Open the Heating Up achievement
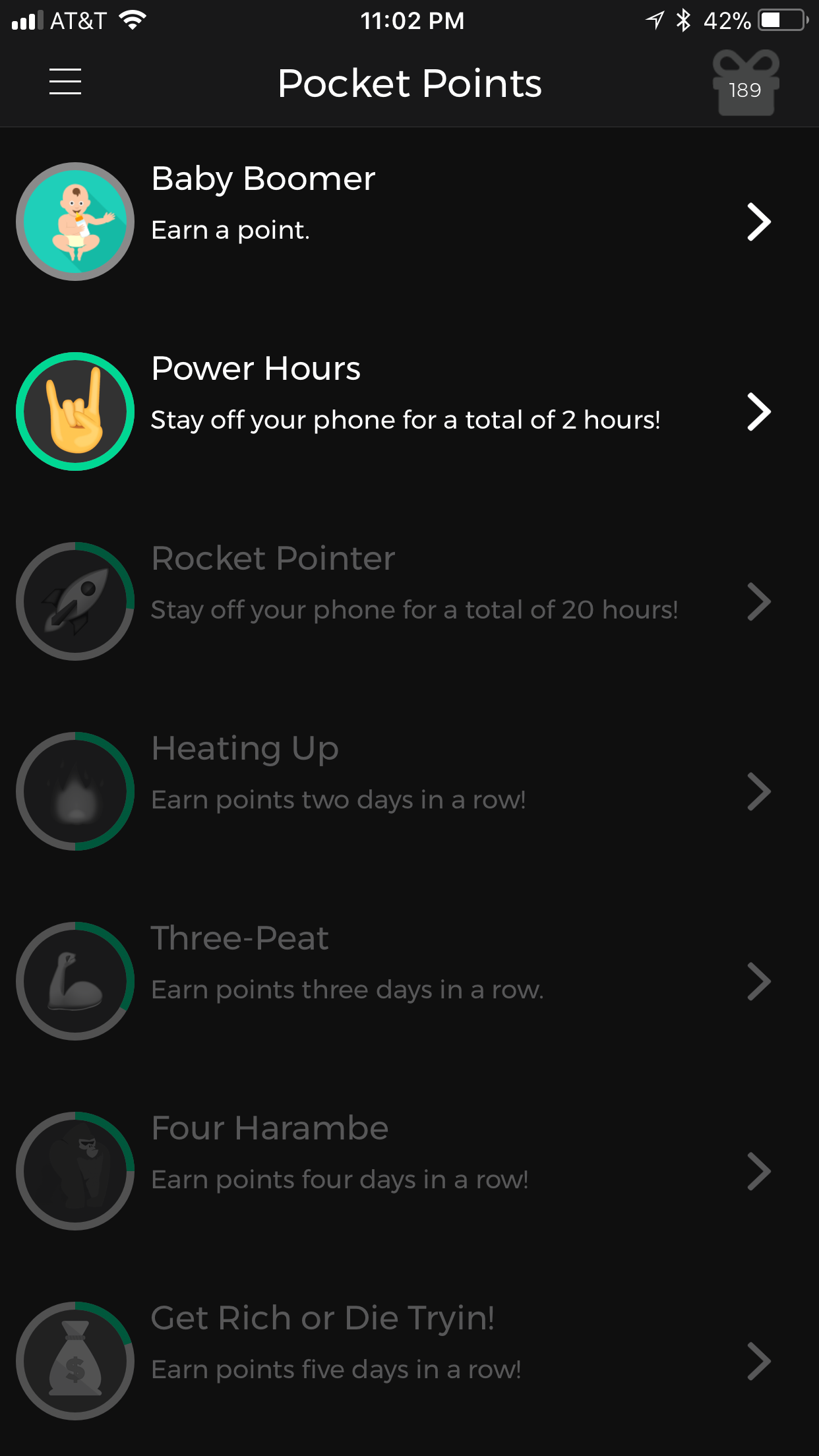Image resolution: width=819 pixels, height=1456 pixels. coord(409,791)
